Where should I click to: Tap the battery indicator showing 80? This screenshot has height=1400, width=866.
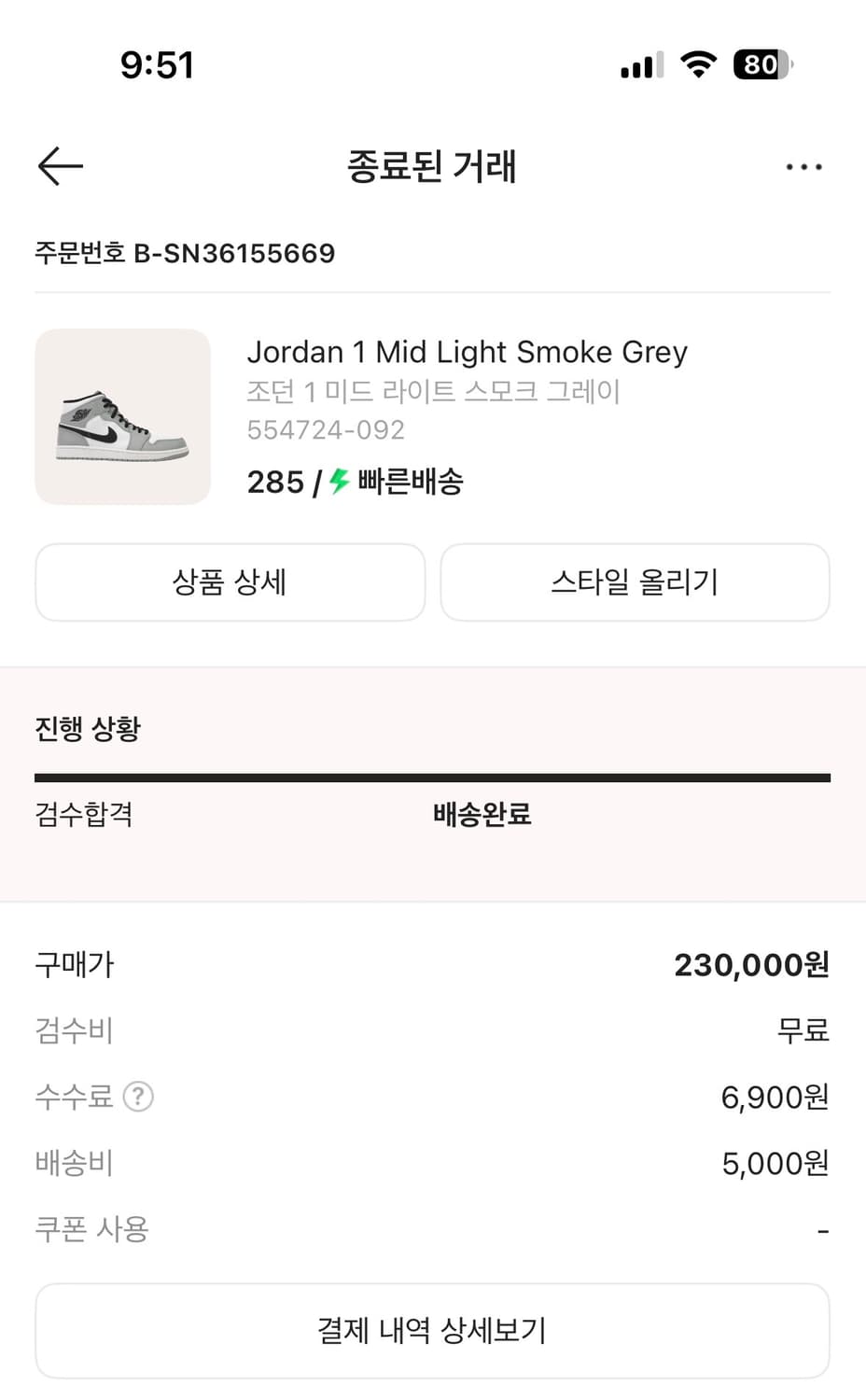759,64
